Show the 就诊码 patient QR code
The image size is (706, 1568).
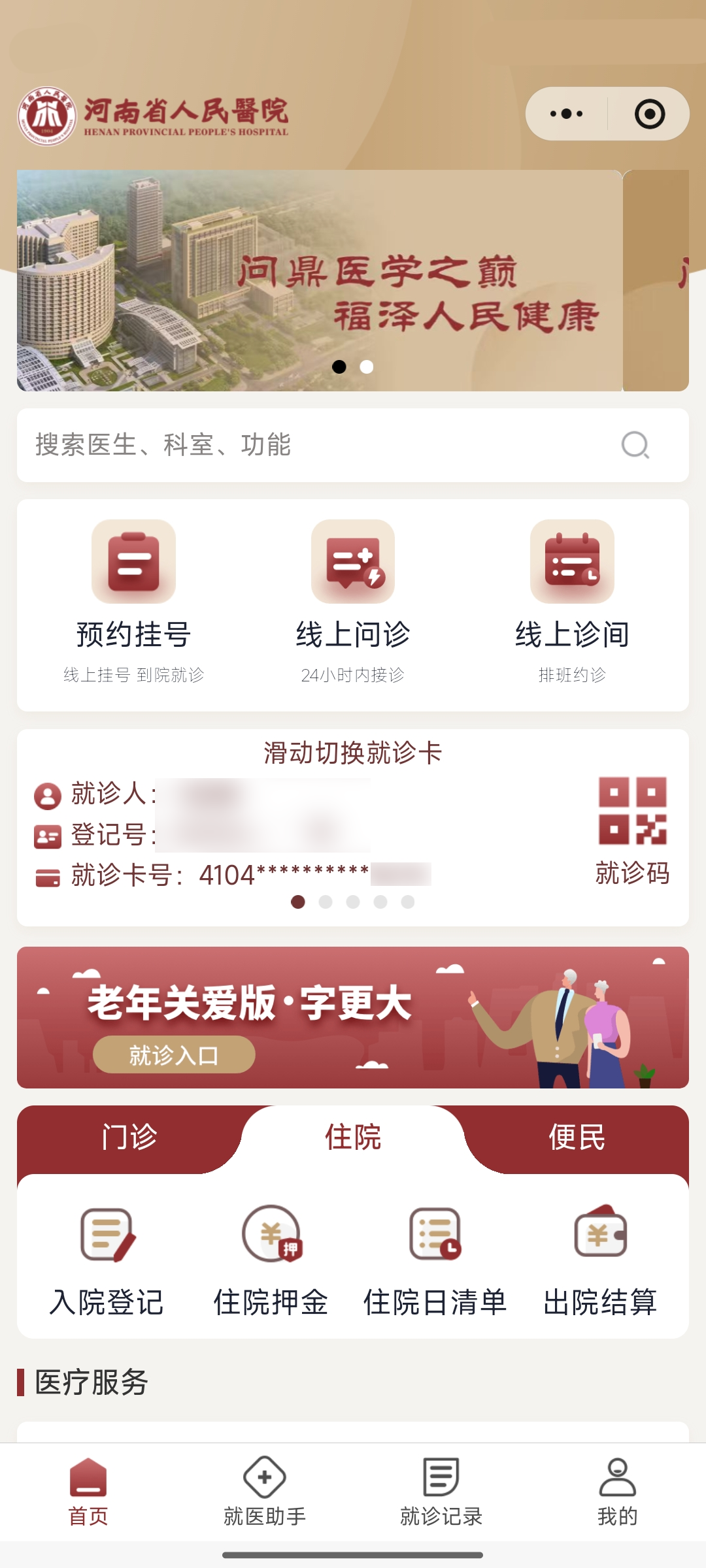[x=632, y=828]
